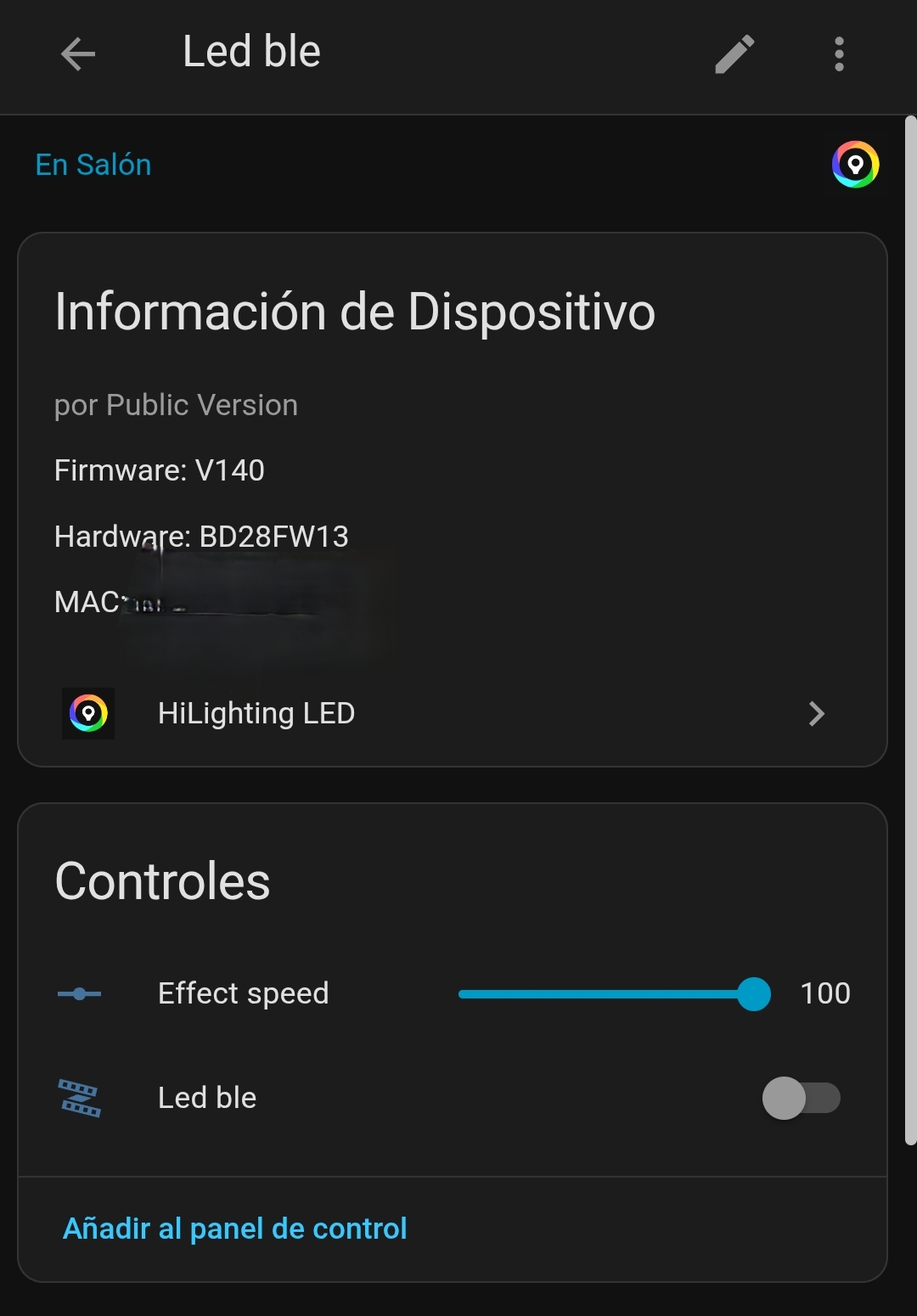Go back using the arrow icon
Image resolution: width=917 pixels, height=1316 pixels.
(x=78, y=54)
